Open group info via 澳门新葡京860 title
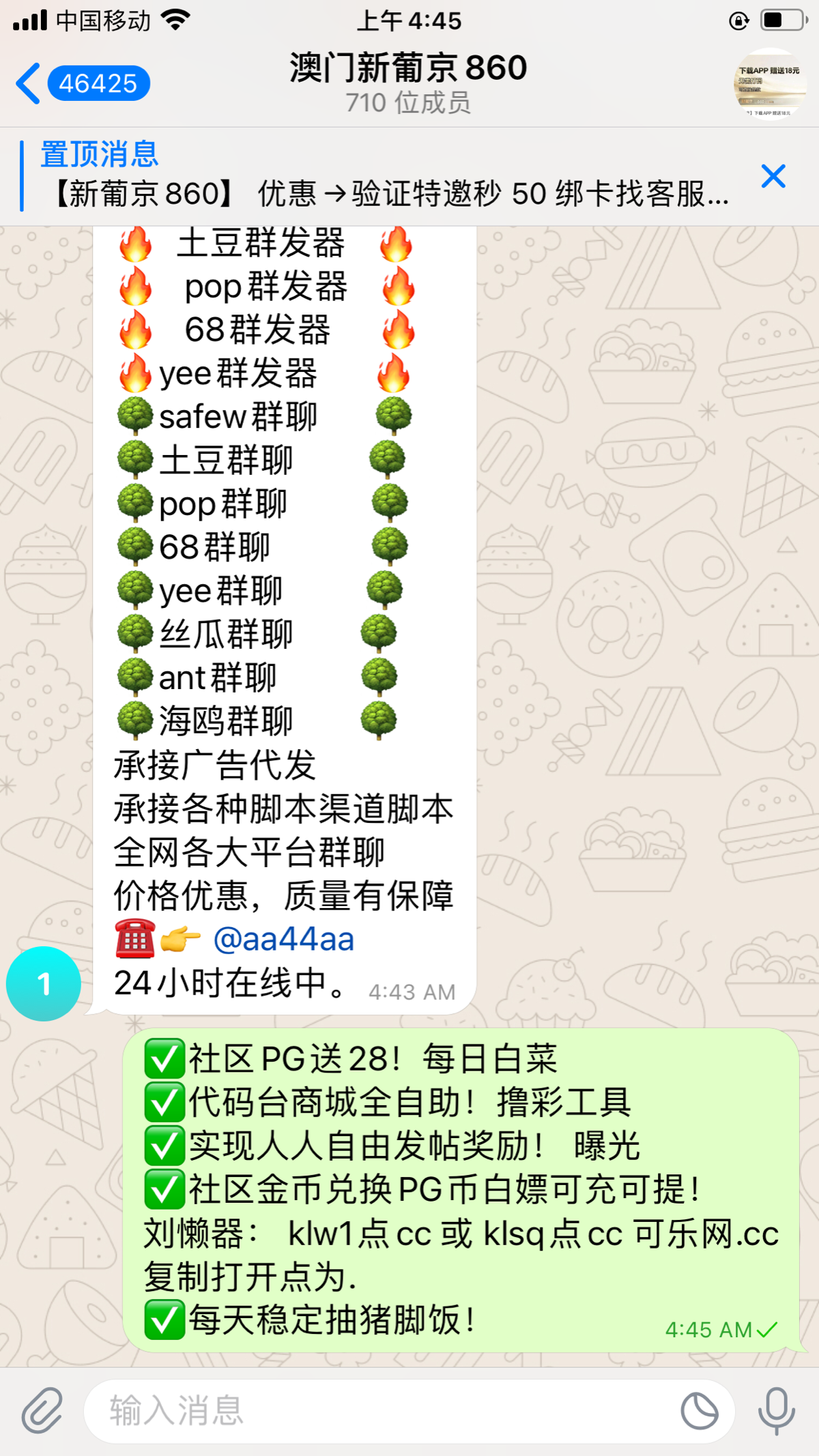This screenshot has width=819, height=1456. coord(407,67)
